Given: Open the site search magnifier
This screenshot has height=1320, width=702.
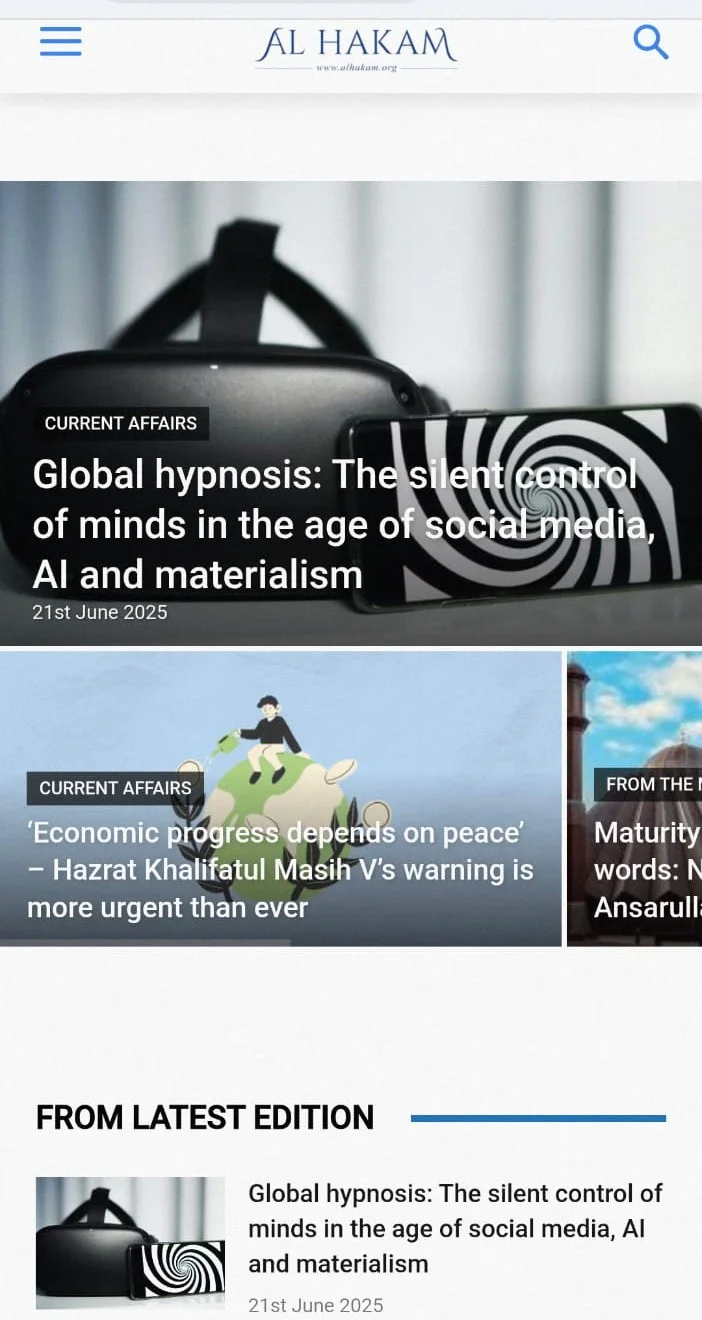Looking at the screenshot, I should click(651, 43).
